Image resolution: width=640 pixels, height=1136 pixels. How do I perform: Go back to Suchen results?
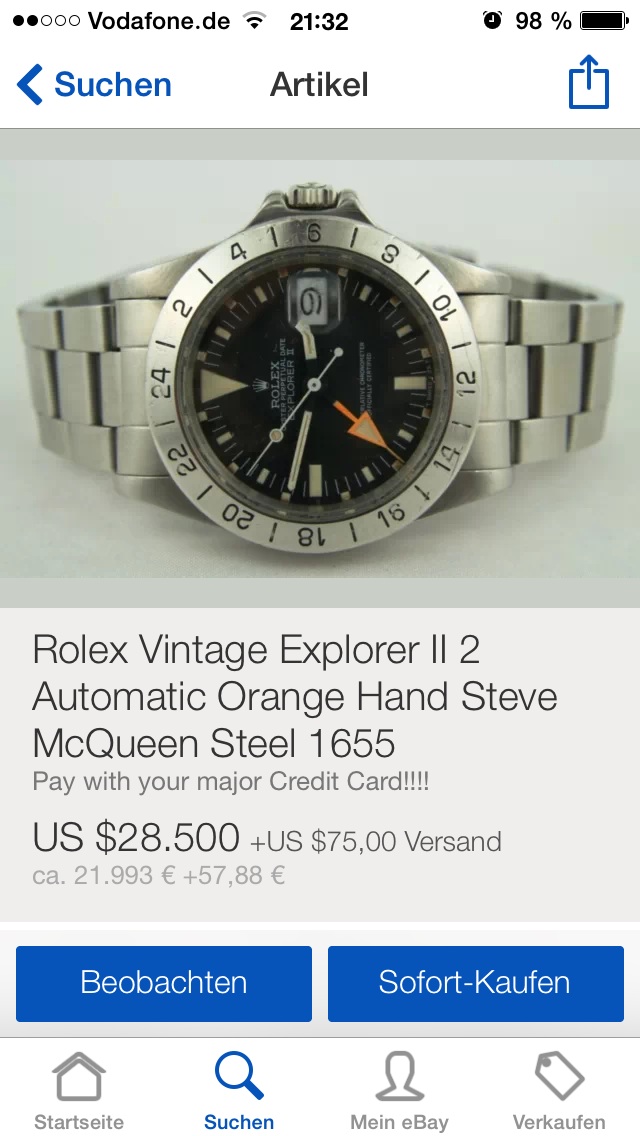(94, 85)
